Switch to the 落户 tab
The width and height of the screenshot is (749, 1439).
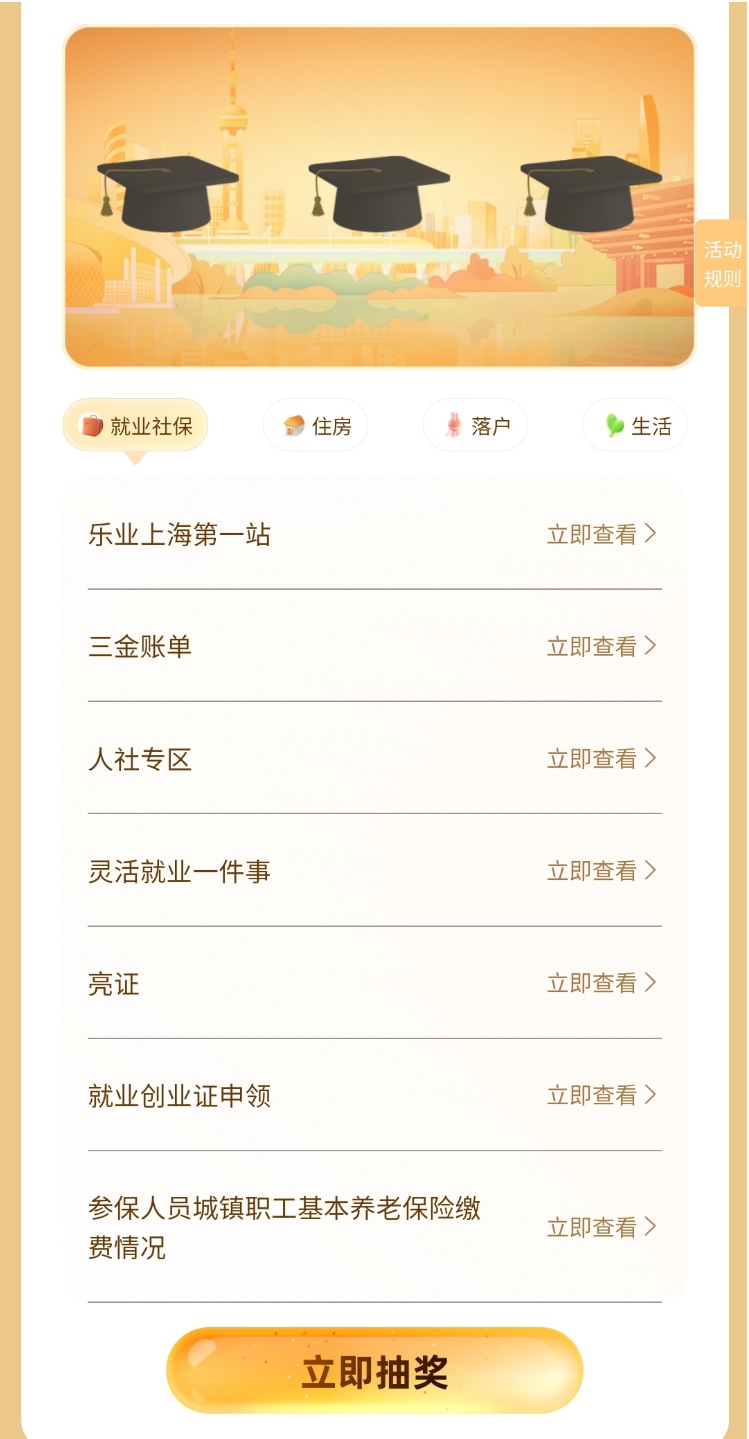(x=475, y=426)
